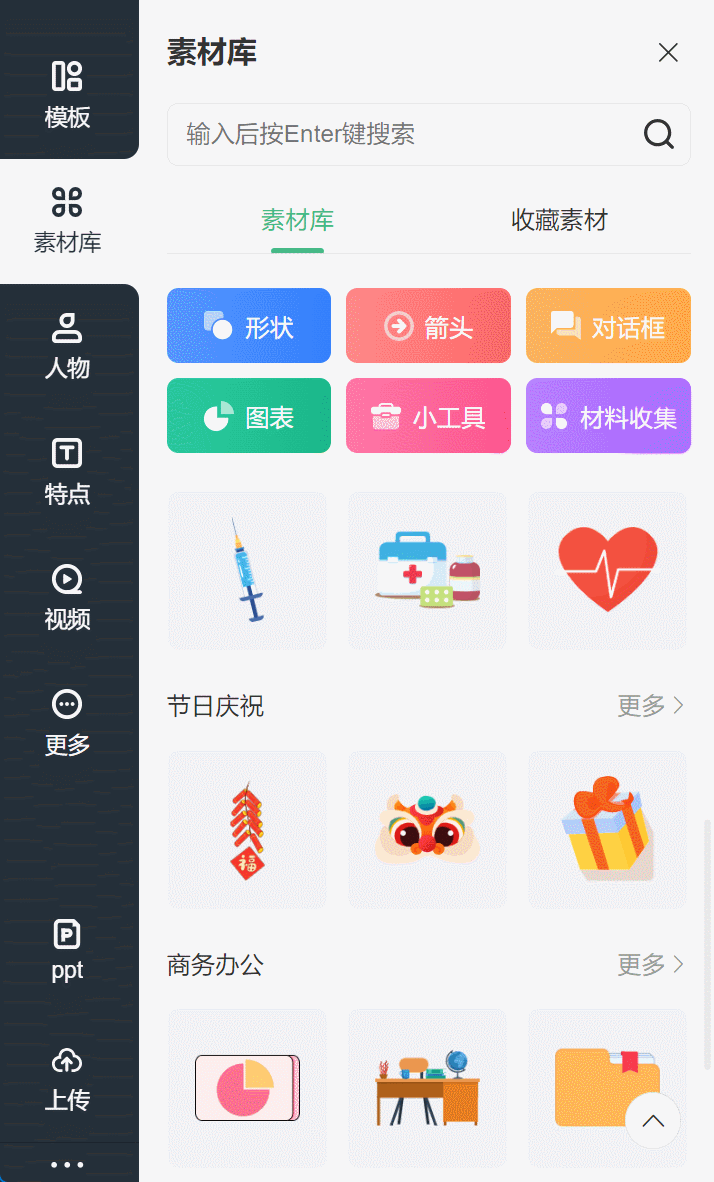Select the 材料收集 category
714x1182 pixels.
(x=608, y=415)
